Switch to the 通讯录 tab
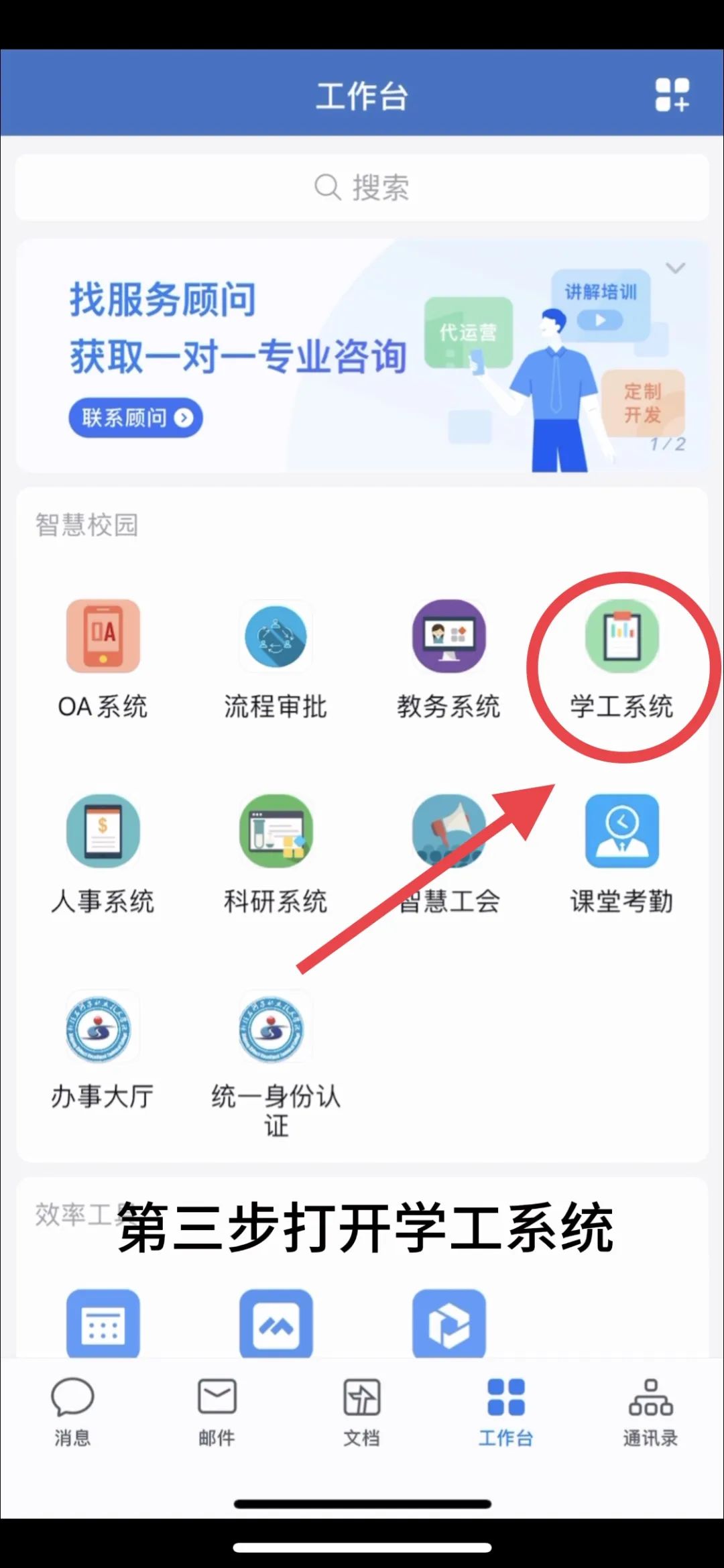 [x=650, y=1410]
